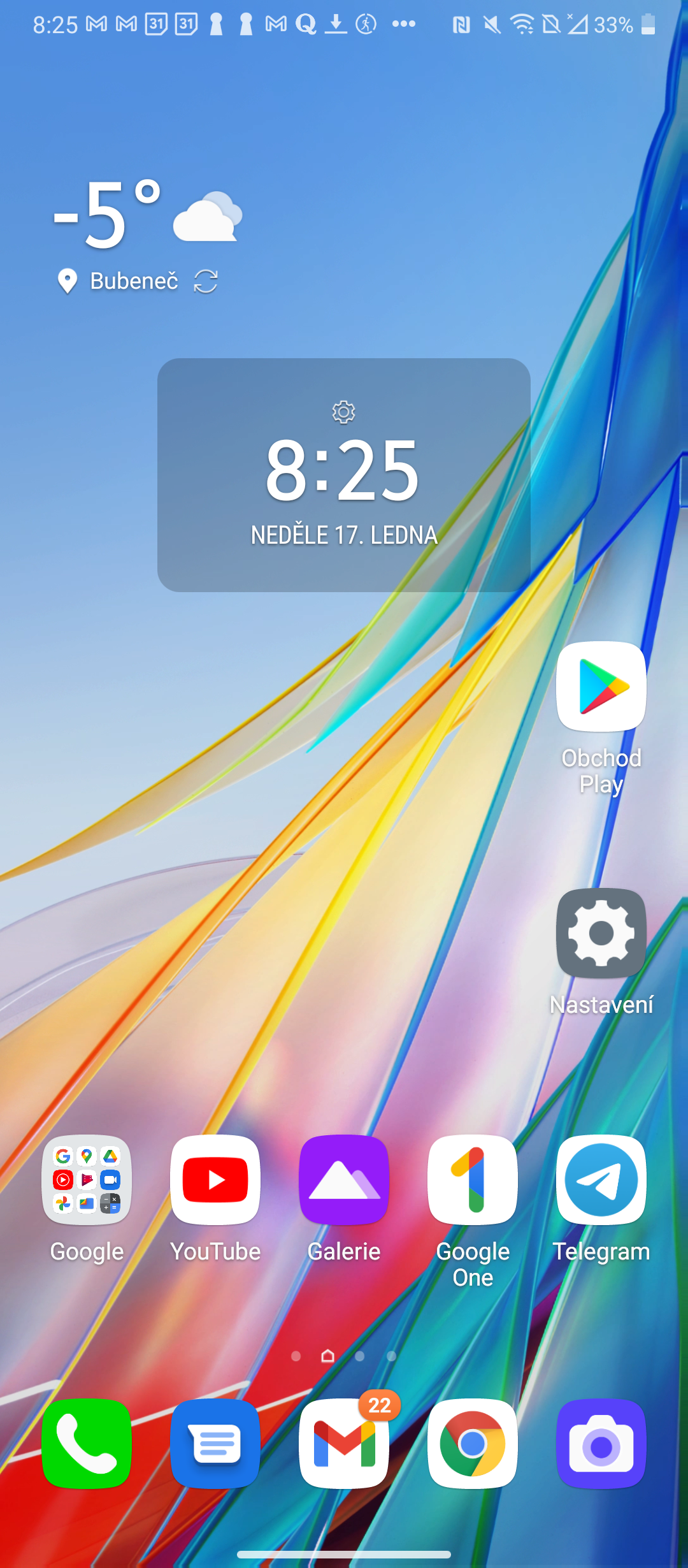Open the clock widget showing 8:25
This screenshot has height=1568, width=688.
(343, 470)
